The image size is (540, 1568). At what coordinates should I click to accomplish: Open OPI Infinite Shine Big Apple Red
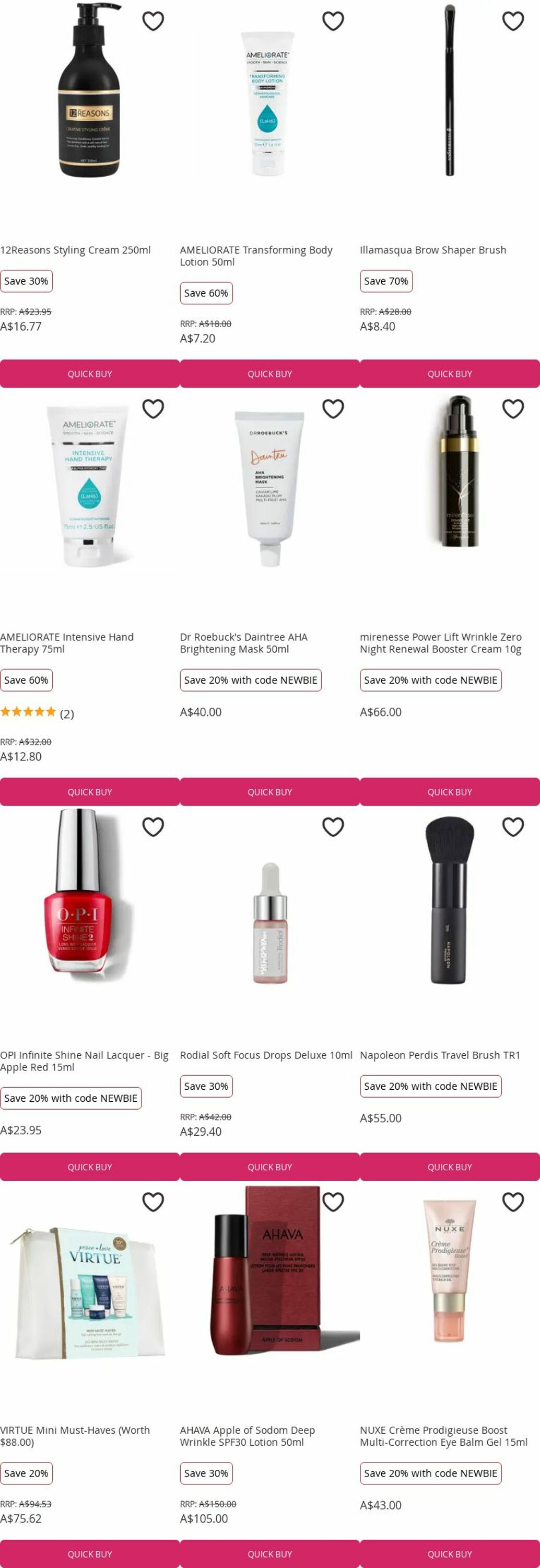pos(84,1061)
